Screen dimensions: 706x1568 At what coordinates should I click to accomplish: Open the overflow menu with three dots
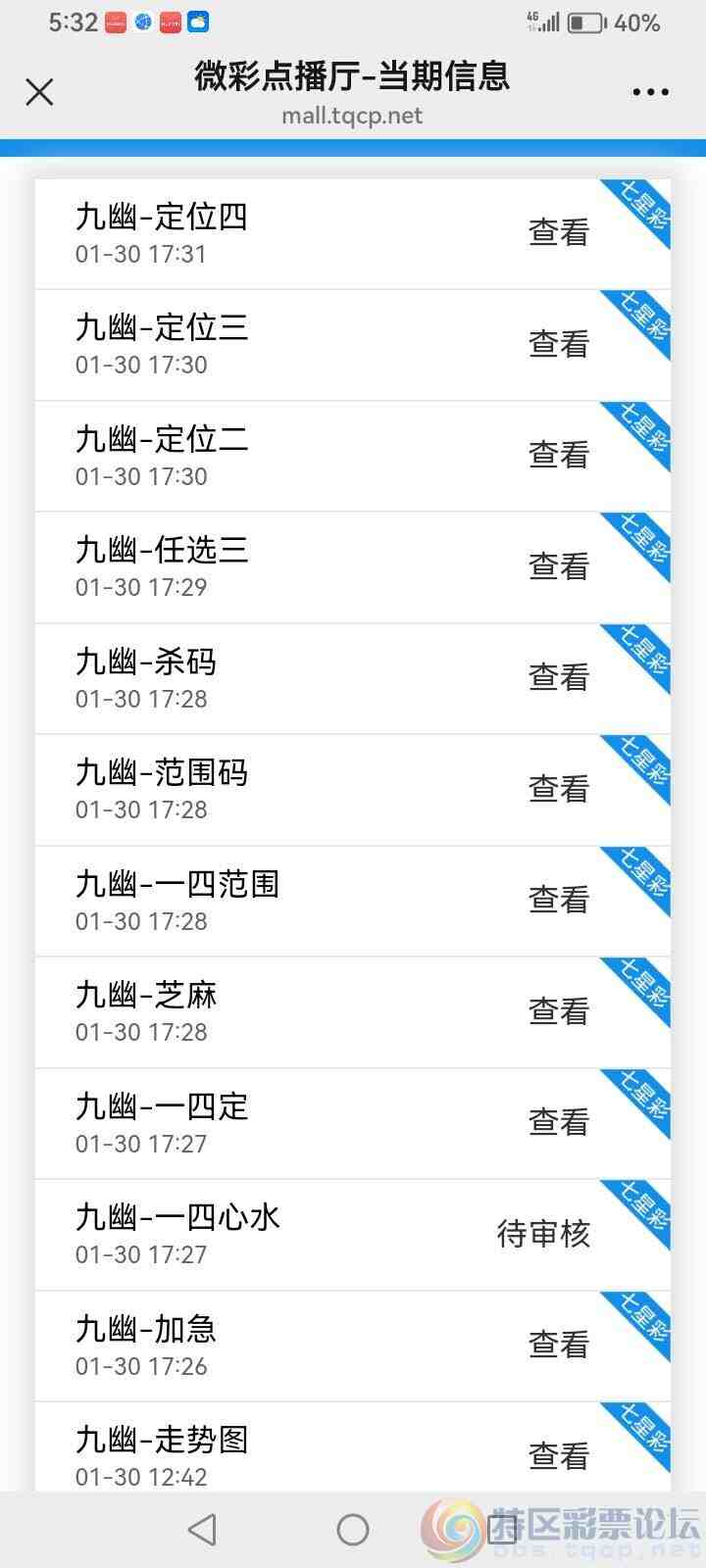coord(651,91)
